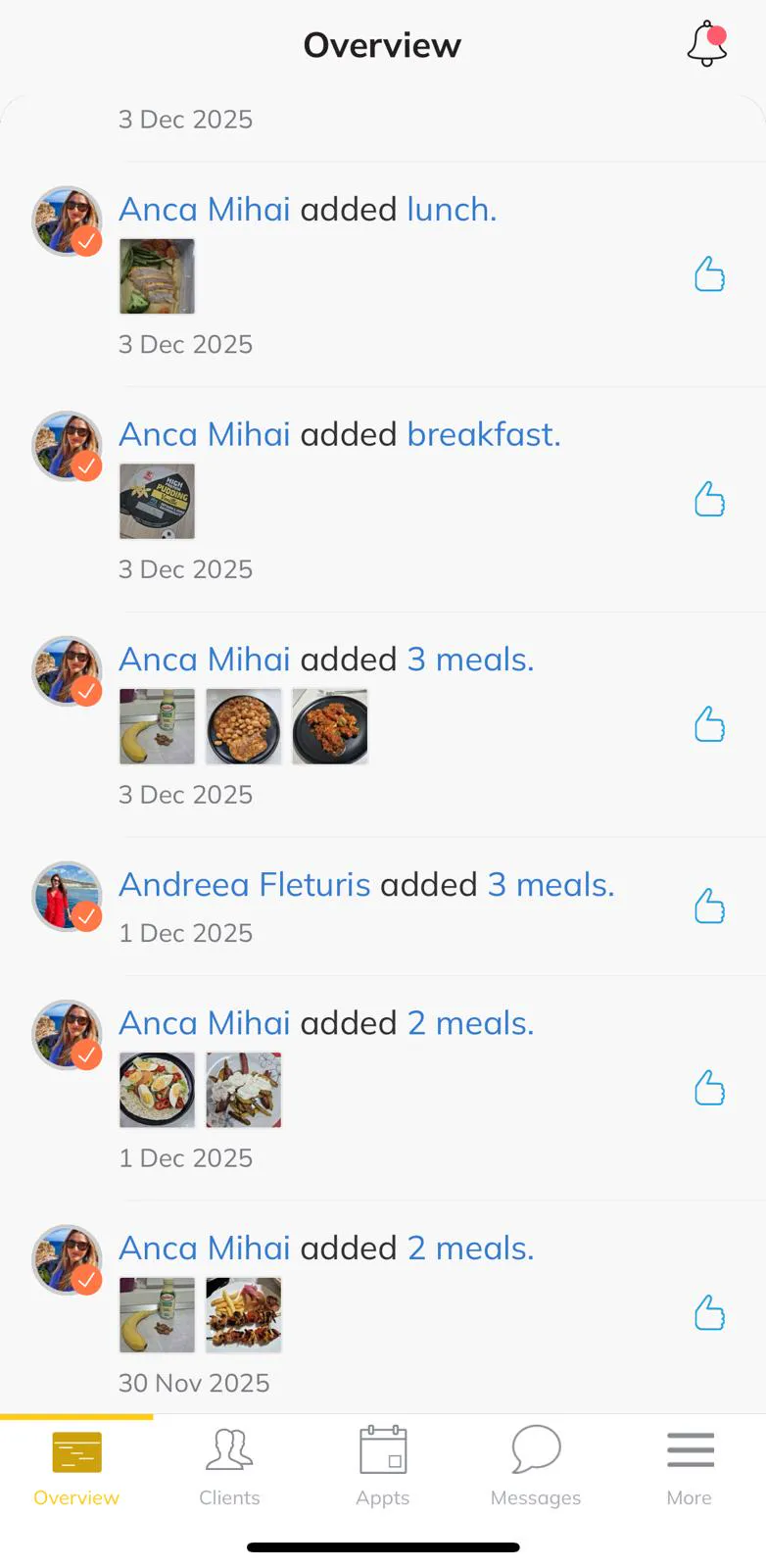Like Andreea Fleturis's 3 meals post
This screenshot has width=766, height=1568.
(709, 906)
